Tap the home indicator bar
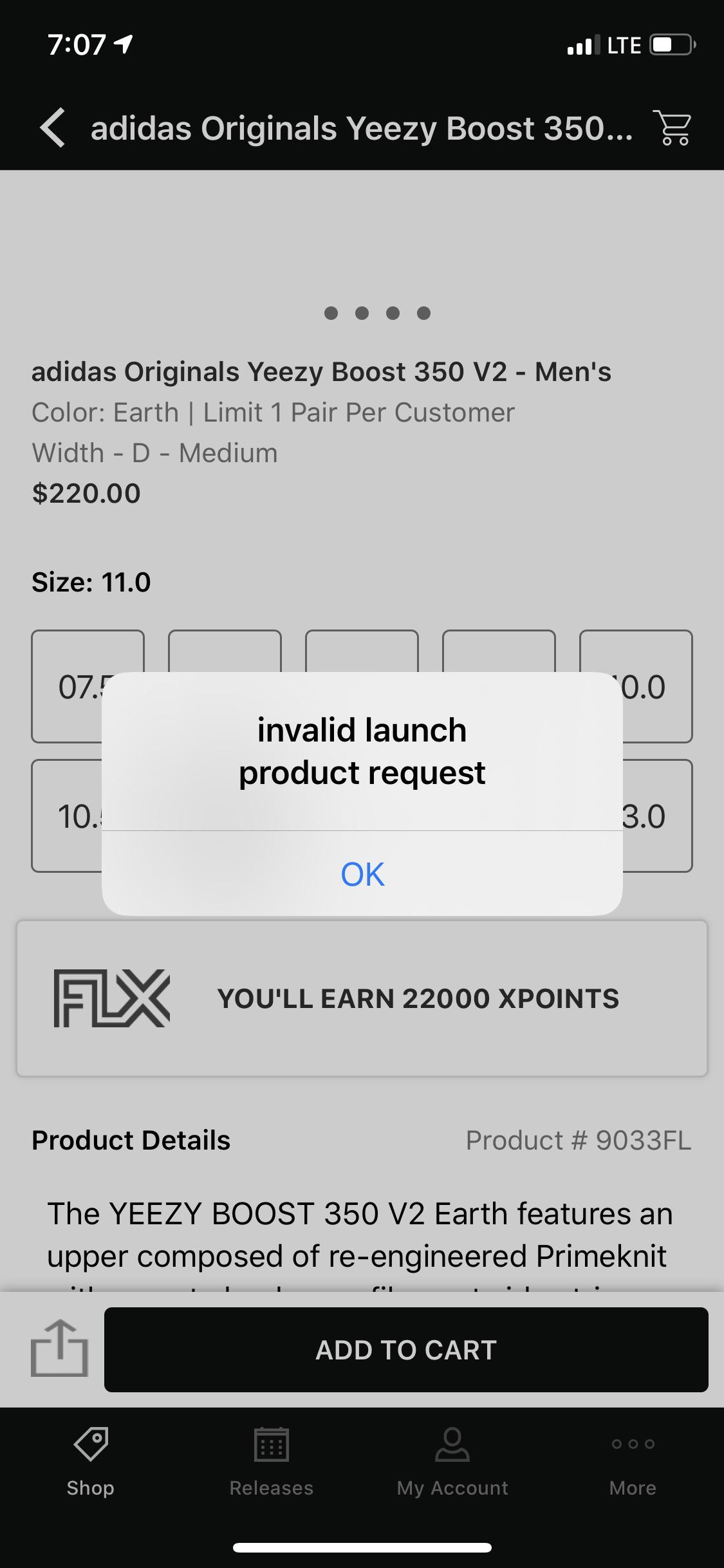The height and width of the screenshot is (1568, 724). pyautogui.click(x=362, y=1547)
